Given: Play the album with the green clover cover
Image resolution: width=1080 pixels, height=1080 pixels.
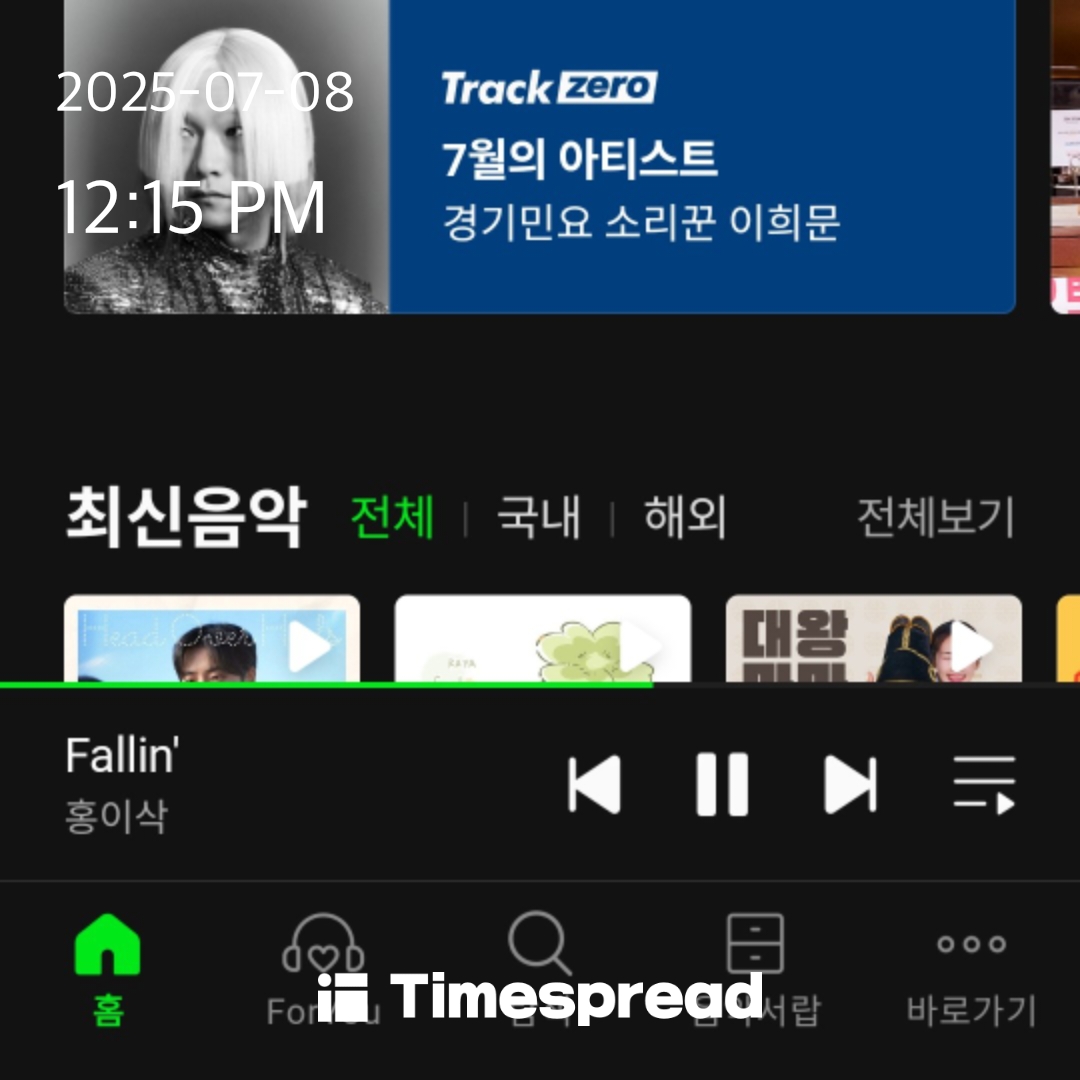Looking at the screenshot, I should [x=641, y=649].
